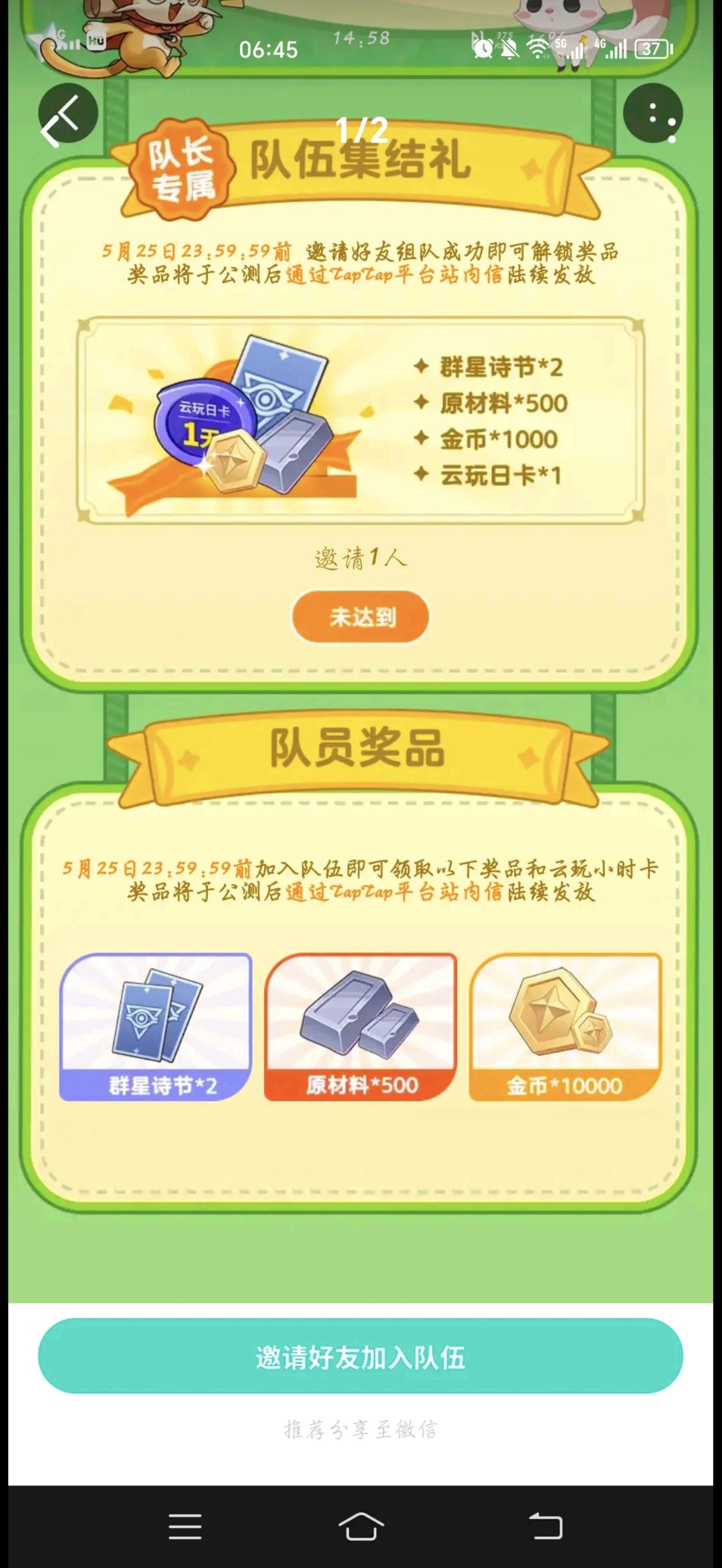Tap the system home button
The height and width of the screenshot is (1568, 722).
click(x=361, y=1527)
